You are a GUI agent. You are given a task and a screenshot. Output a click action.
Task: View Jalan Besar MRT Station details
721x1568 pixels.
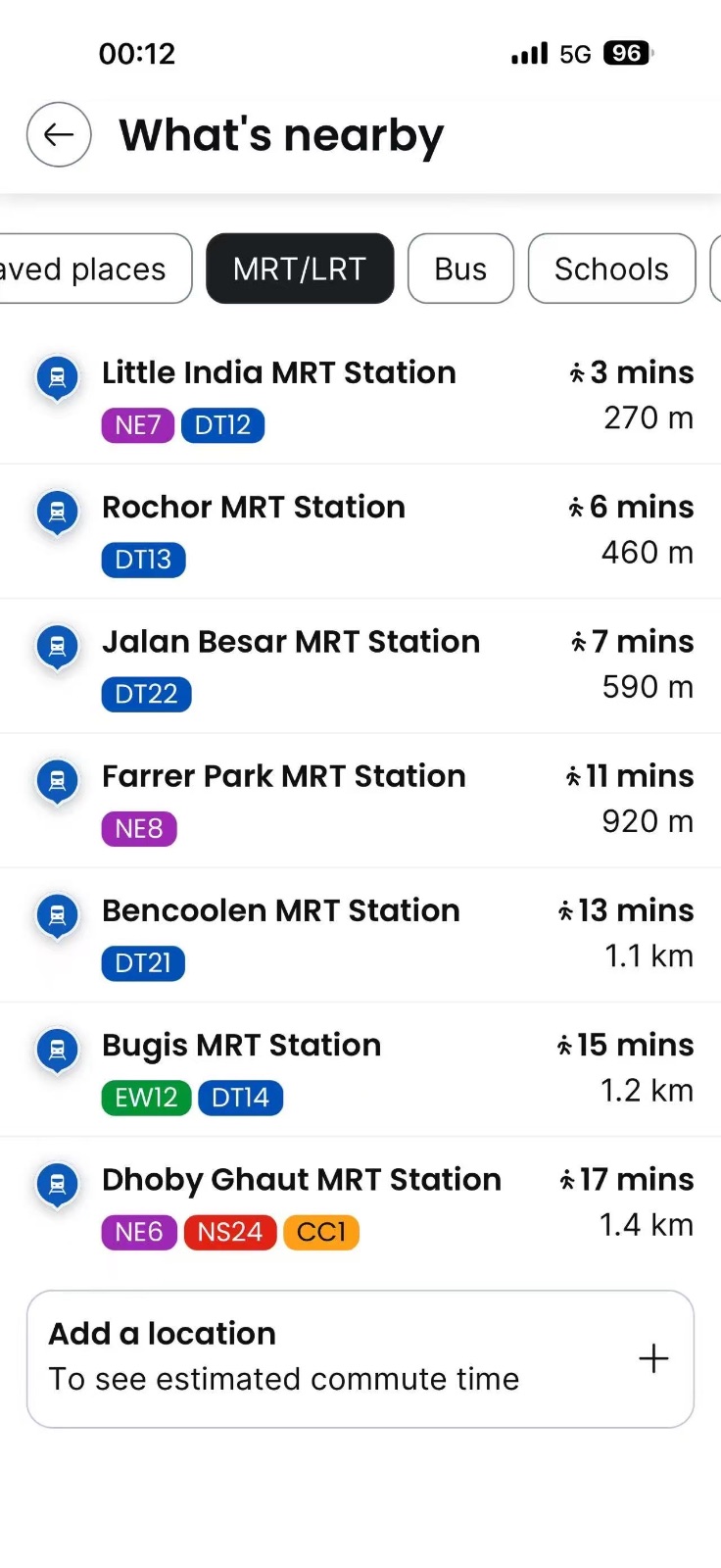(x=360, y=666)
